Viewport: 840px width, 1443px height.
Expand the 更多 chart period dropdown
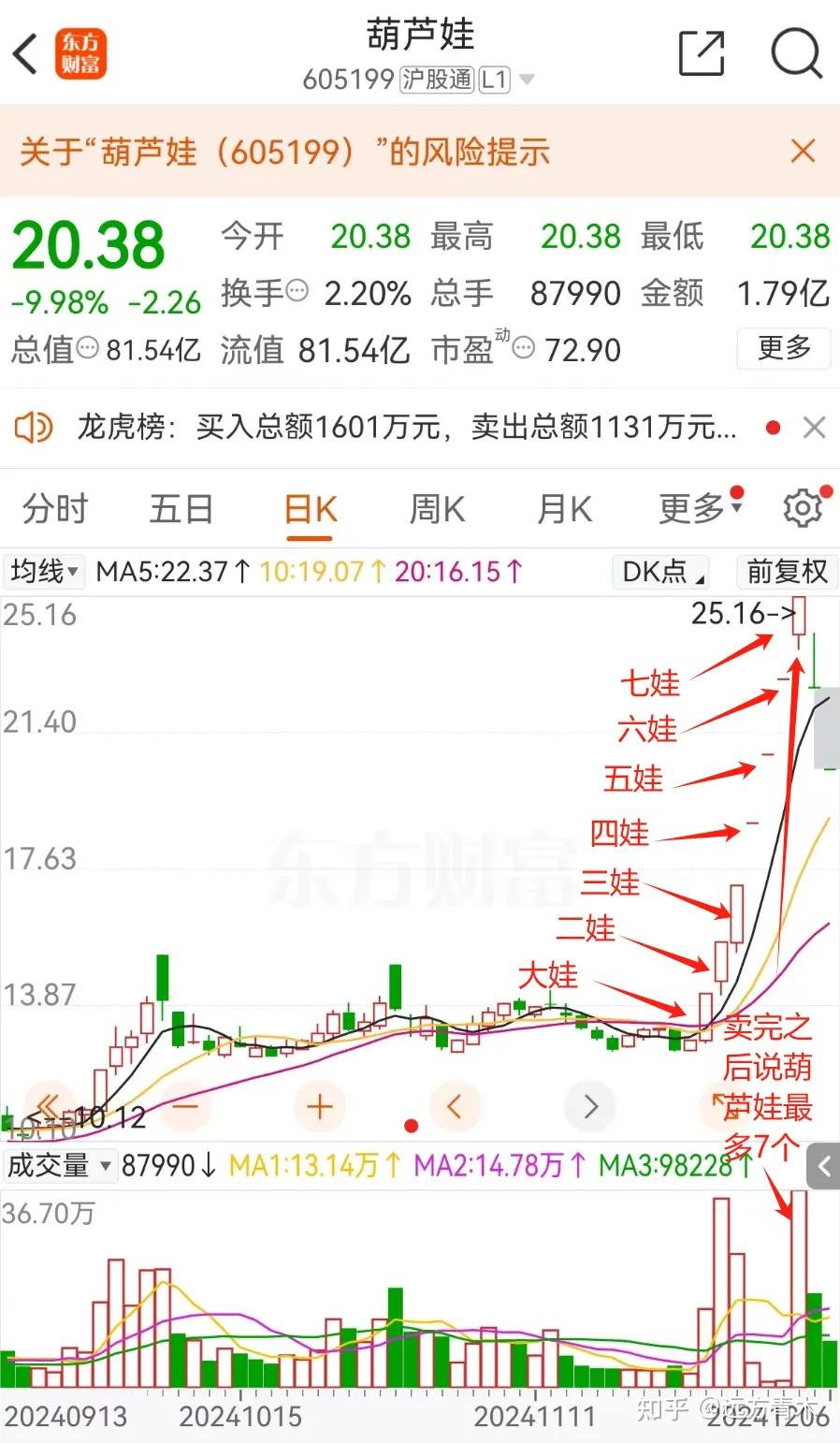(700, 508)
